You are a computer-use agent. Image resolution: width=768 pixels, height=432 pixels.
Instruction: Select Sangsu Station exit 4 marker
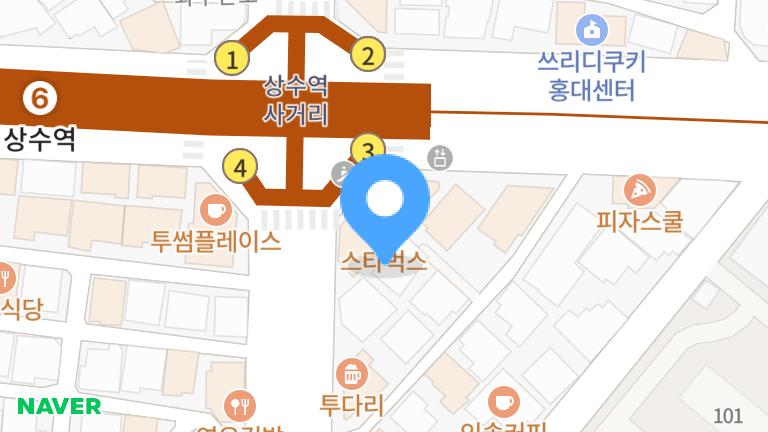pos(240,166)
